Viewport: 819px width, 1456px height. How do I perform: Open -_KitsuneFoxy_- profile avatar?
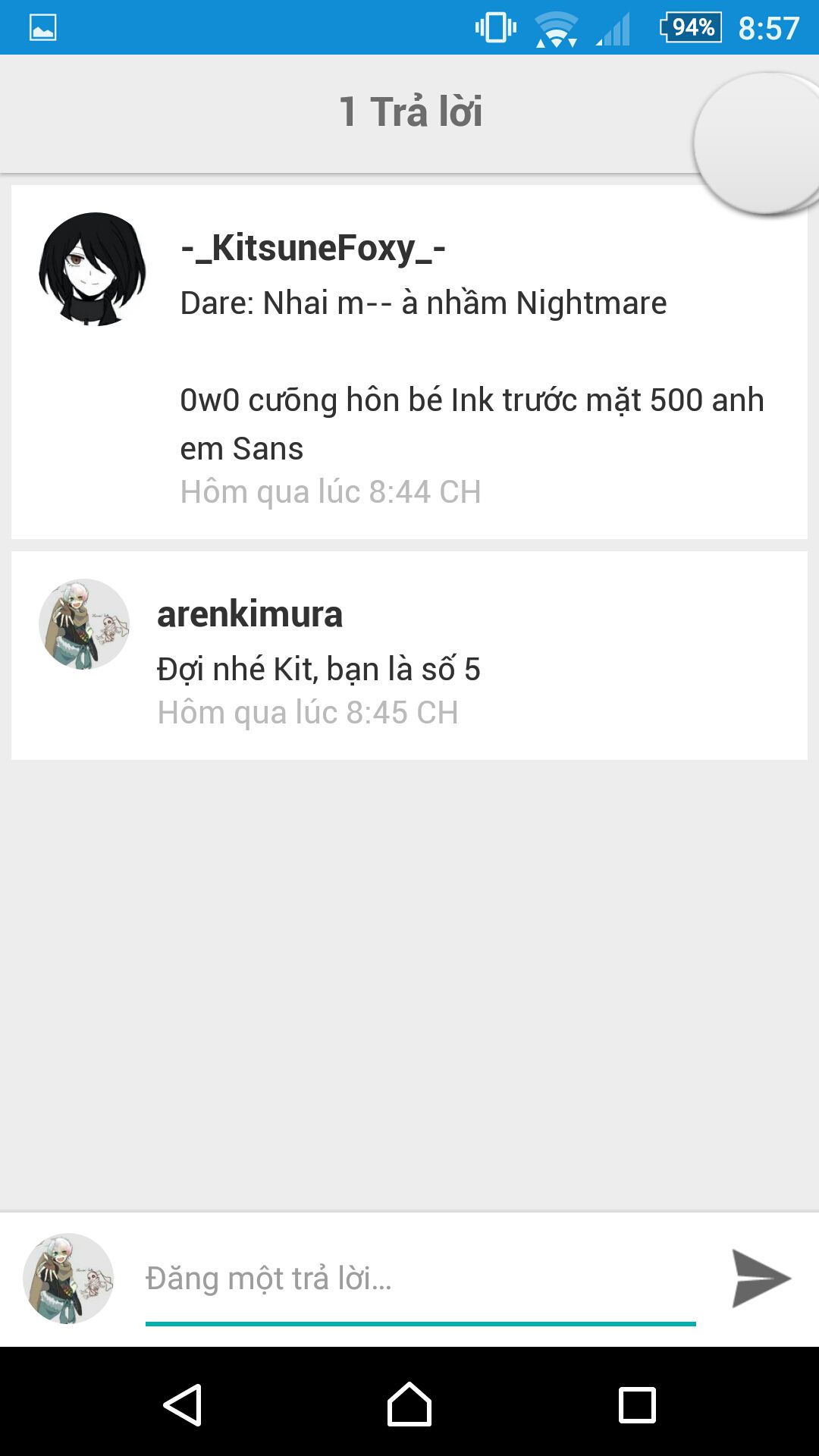pyautogui.click(x=93, y=268)
